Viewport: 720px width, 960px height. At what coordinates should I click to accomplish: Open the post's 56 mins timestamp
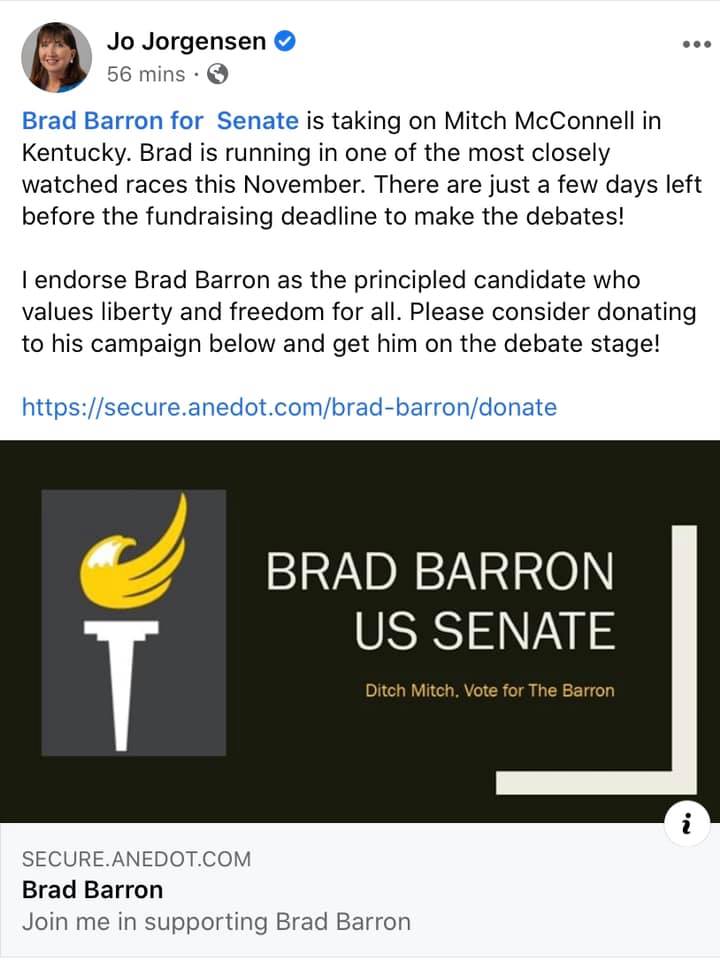146,74
